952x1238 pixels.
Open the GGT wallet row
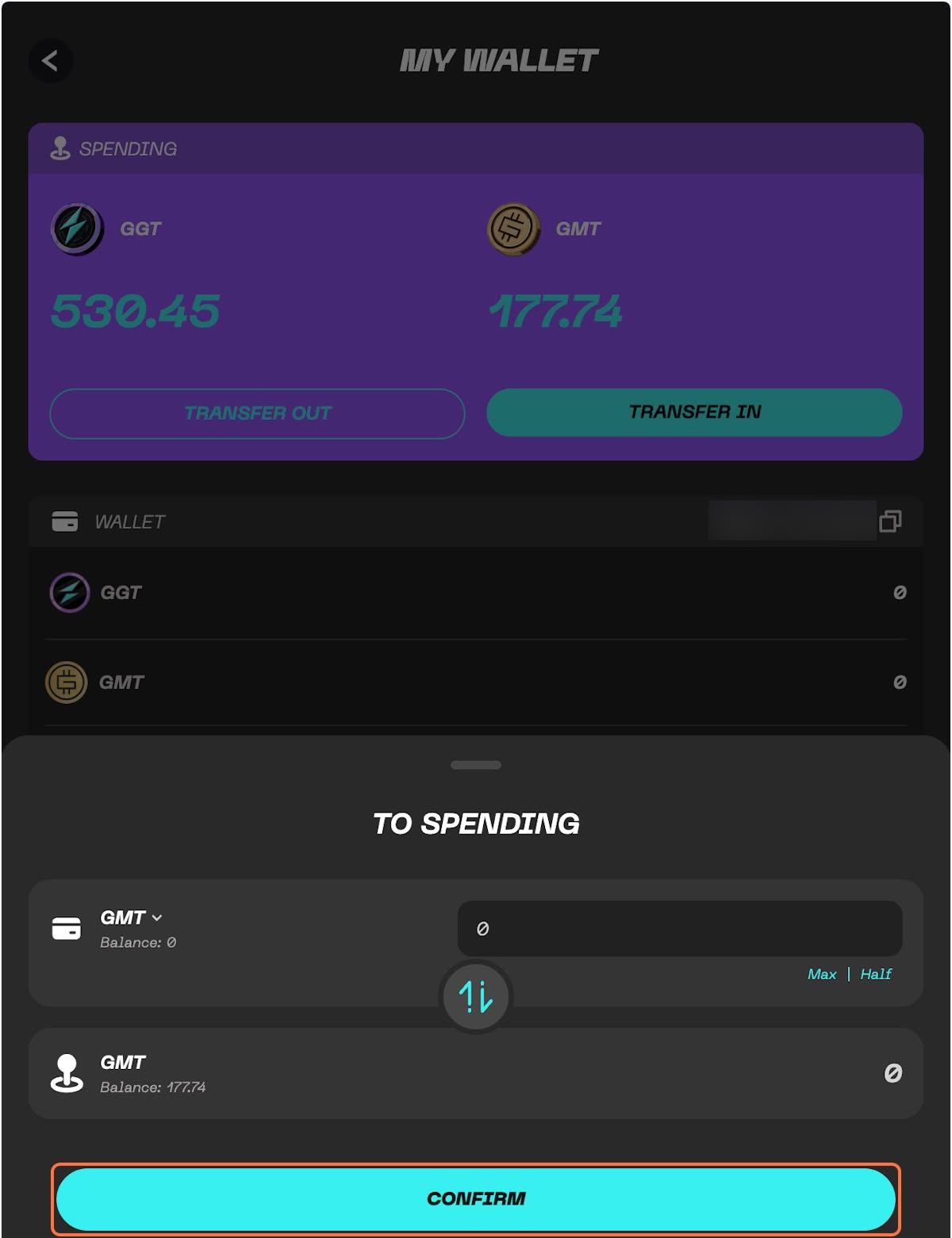pos(476,593)
